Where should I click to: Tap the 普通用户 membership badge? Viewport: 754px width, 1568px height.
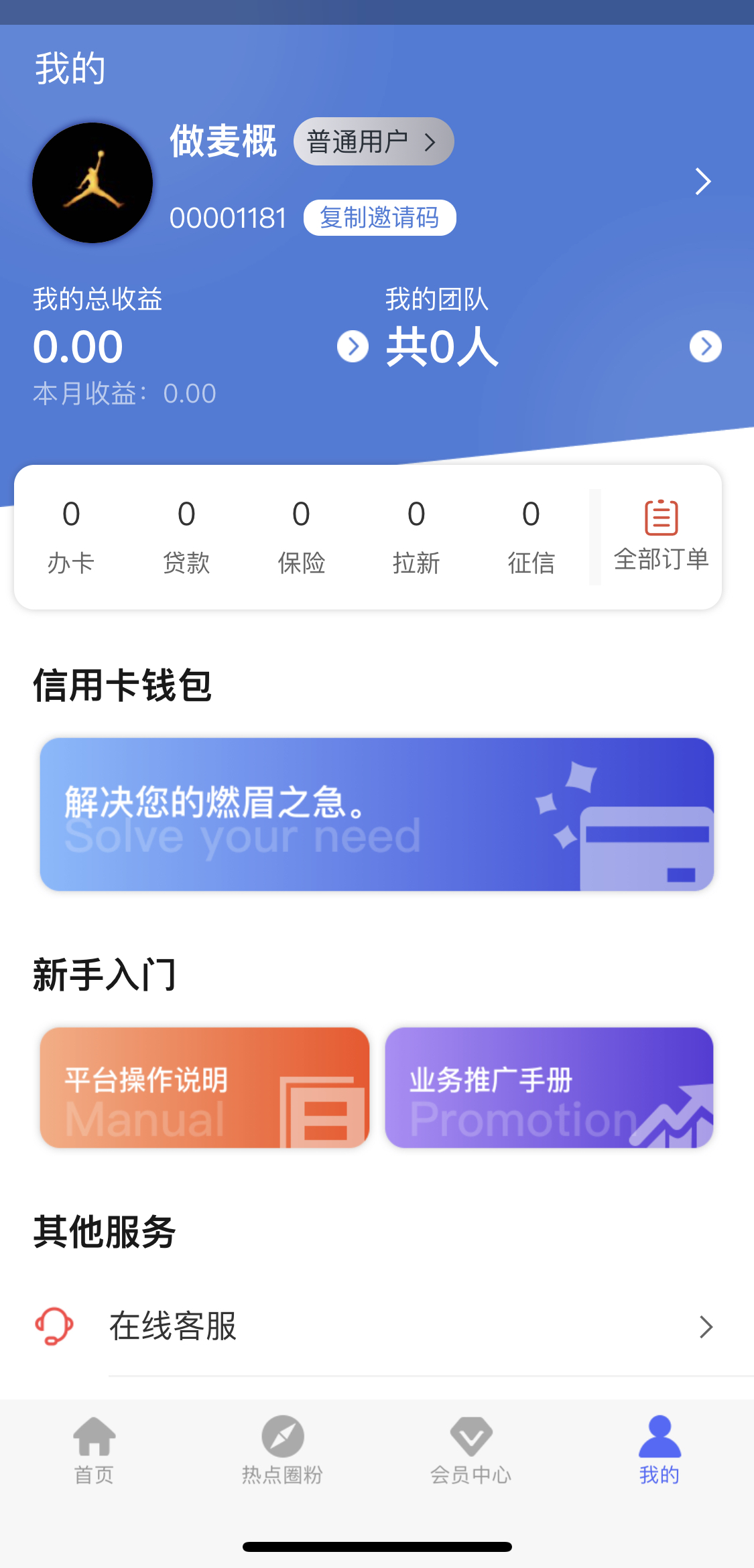(x=373, y=141)
